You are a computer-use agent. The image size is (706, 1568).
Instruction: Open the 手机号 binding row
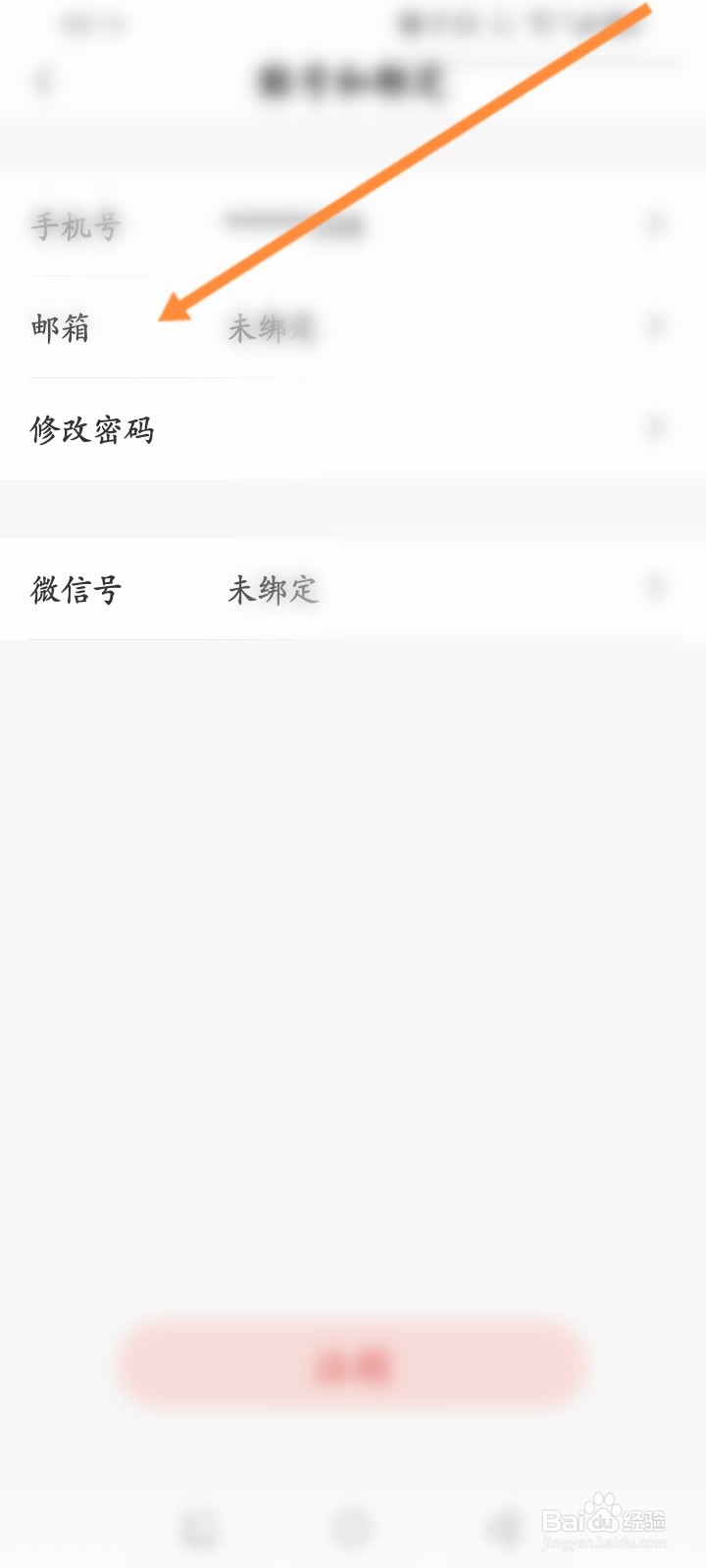point(353,225)
